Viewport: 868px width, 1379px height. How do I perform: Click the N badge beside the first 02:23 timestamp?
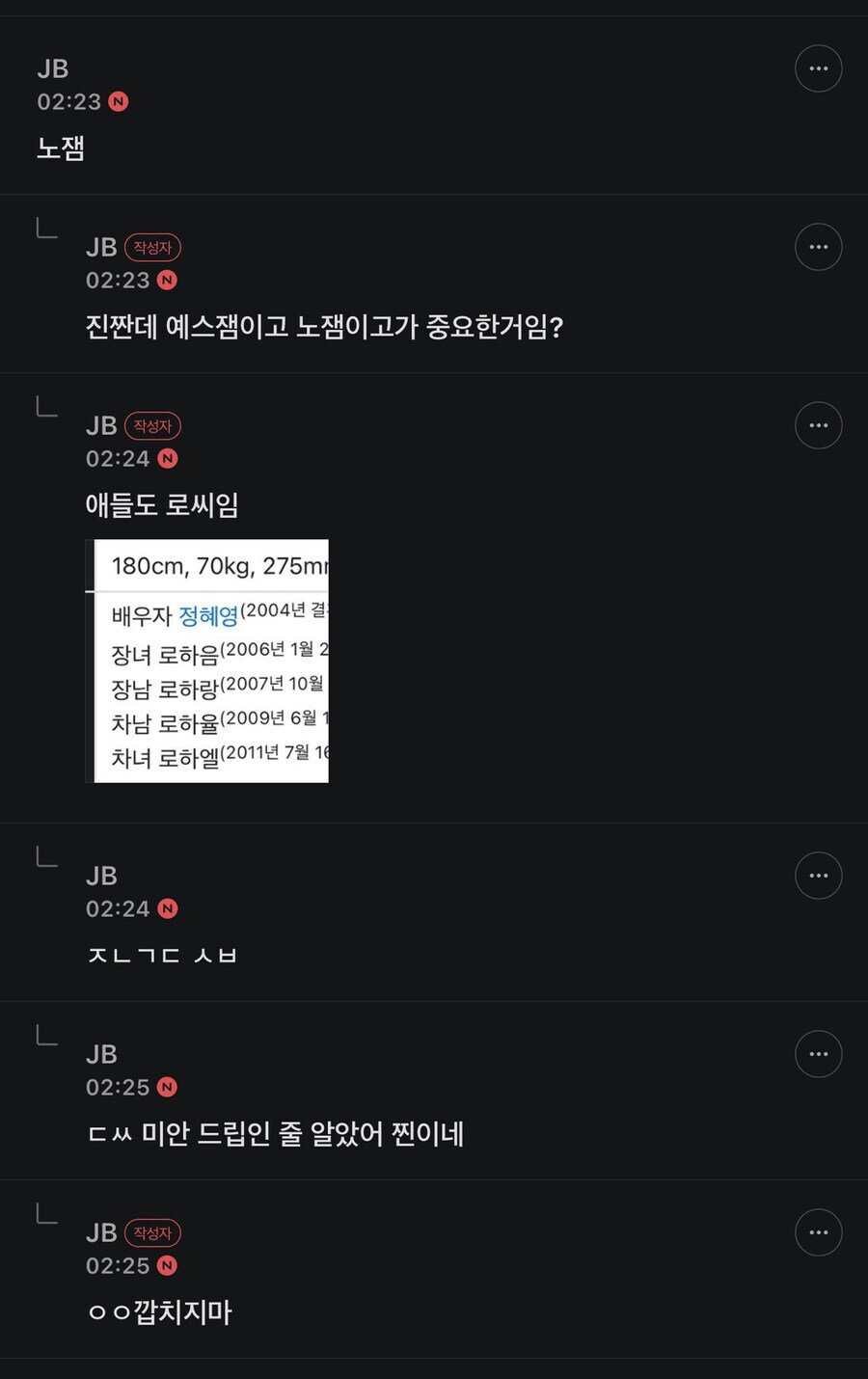(118, 101)
